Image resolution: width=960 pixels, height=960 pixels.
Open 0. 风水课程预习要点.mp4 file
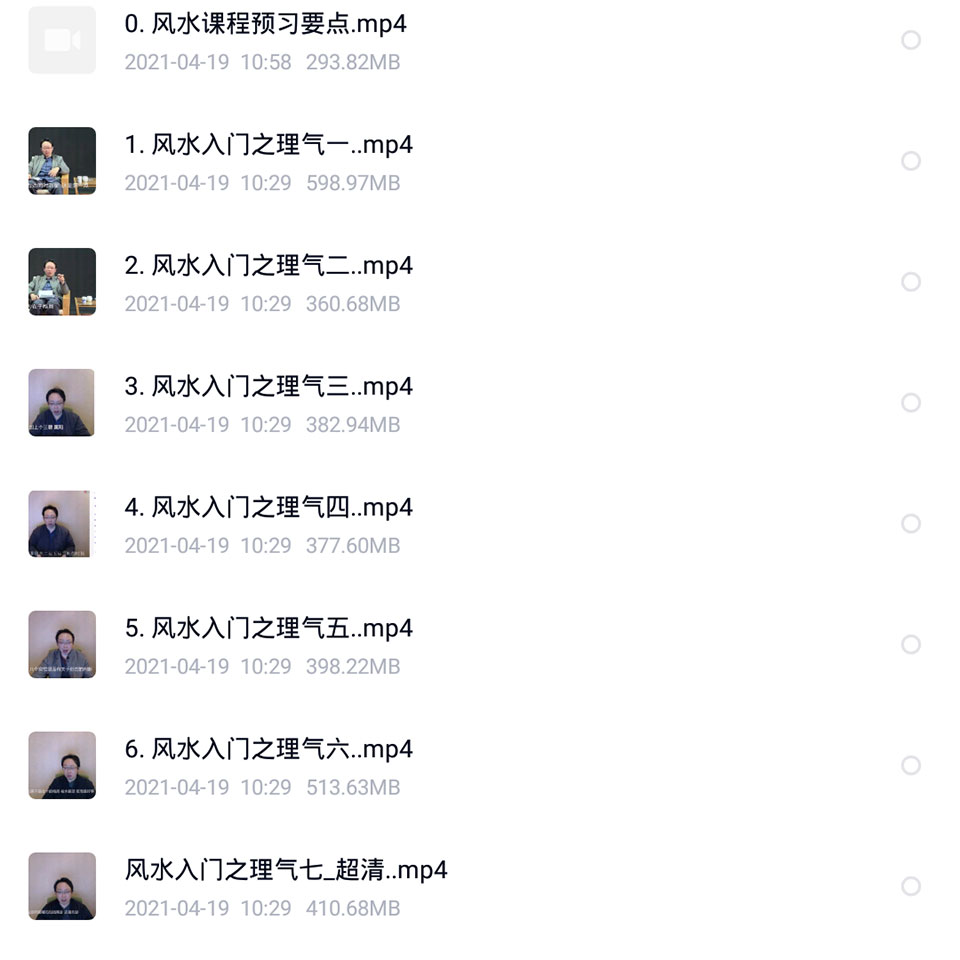265,25
